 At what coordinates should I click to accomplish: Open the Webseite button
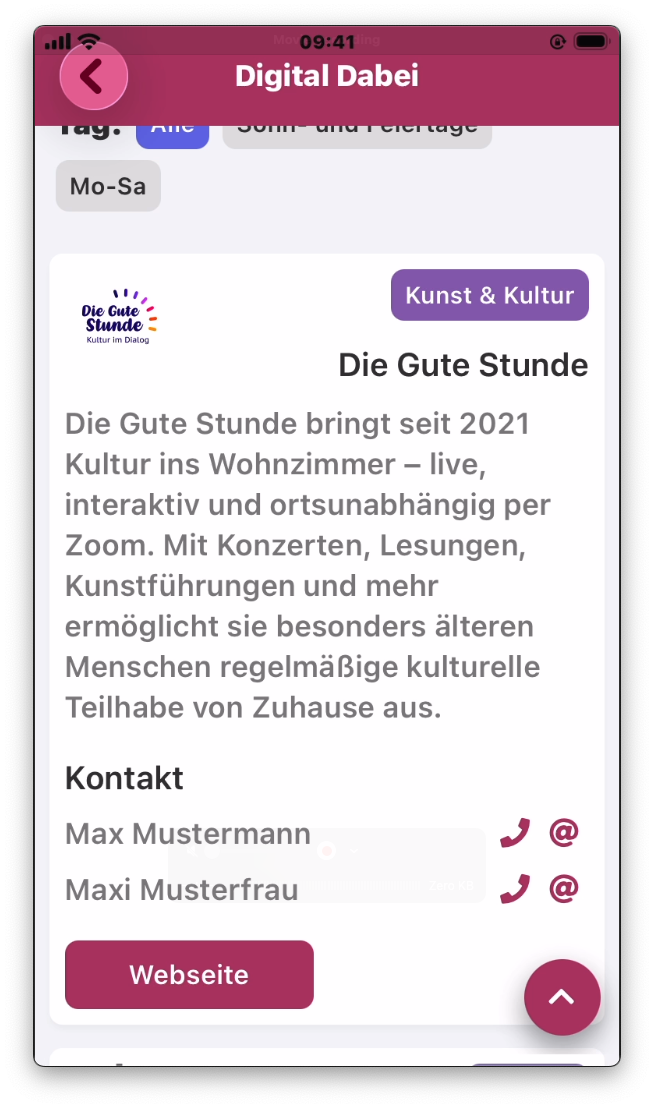point(189,975)
